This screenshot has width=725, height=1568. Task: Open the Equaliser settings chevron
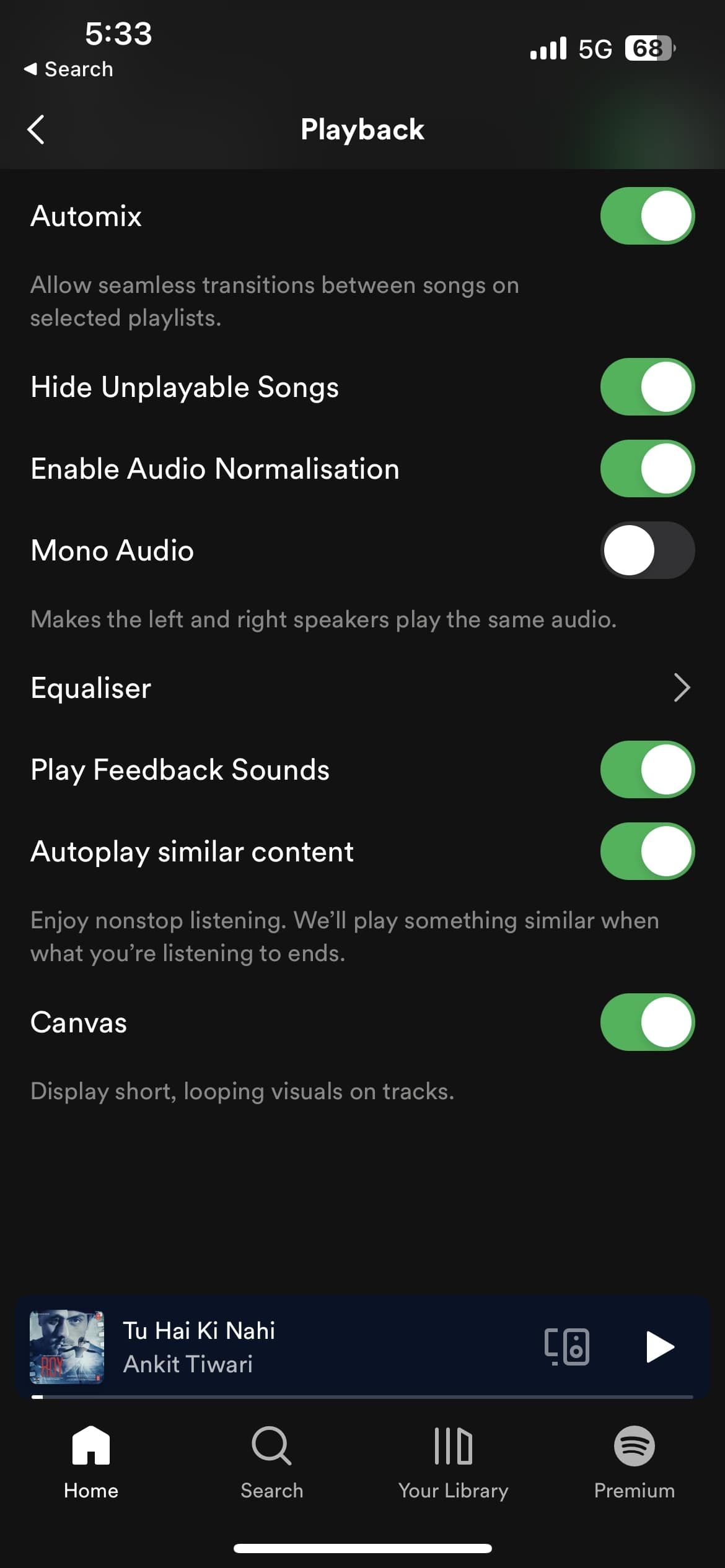point(680,687)
